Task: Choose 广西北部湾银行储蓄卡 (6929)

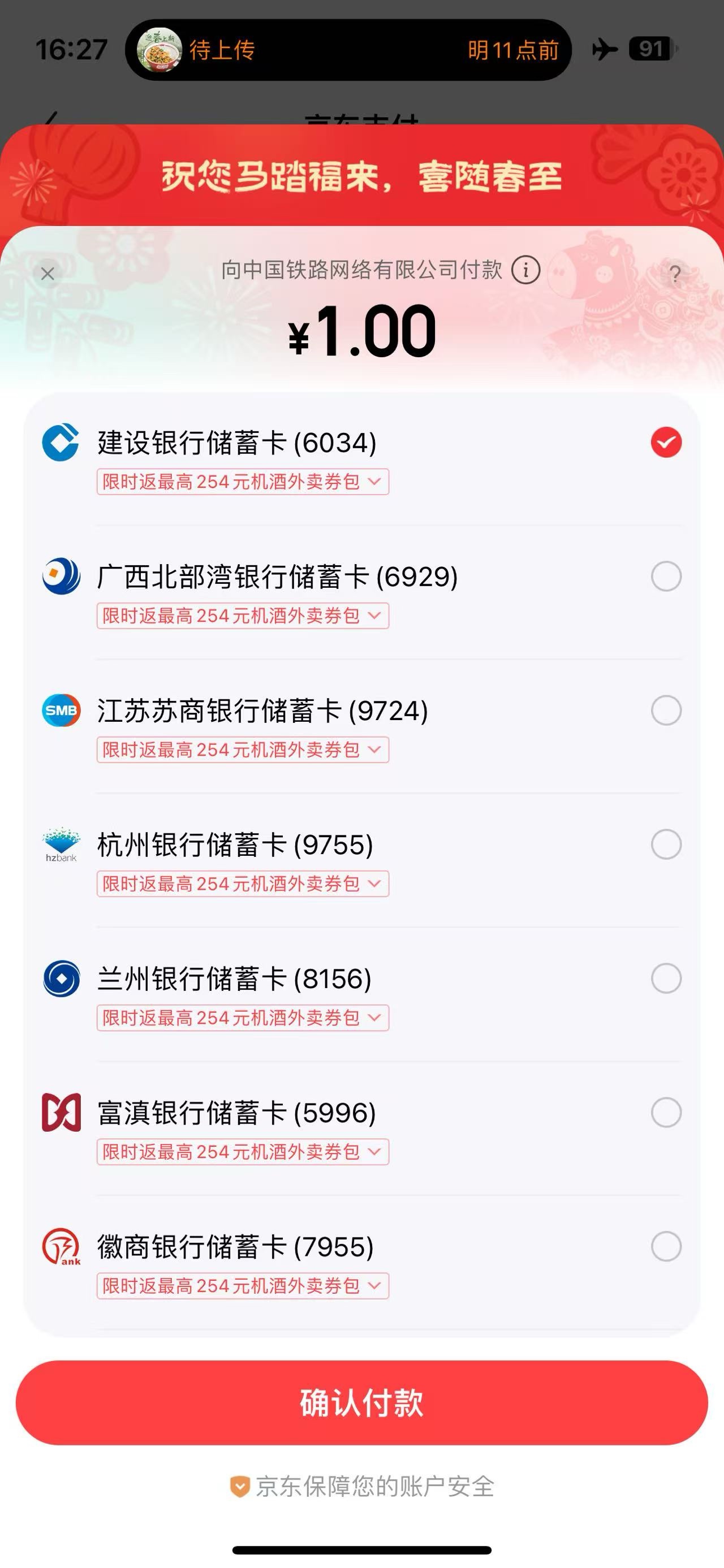Action: (666, 577)
